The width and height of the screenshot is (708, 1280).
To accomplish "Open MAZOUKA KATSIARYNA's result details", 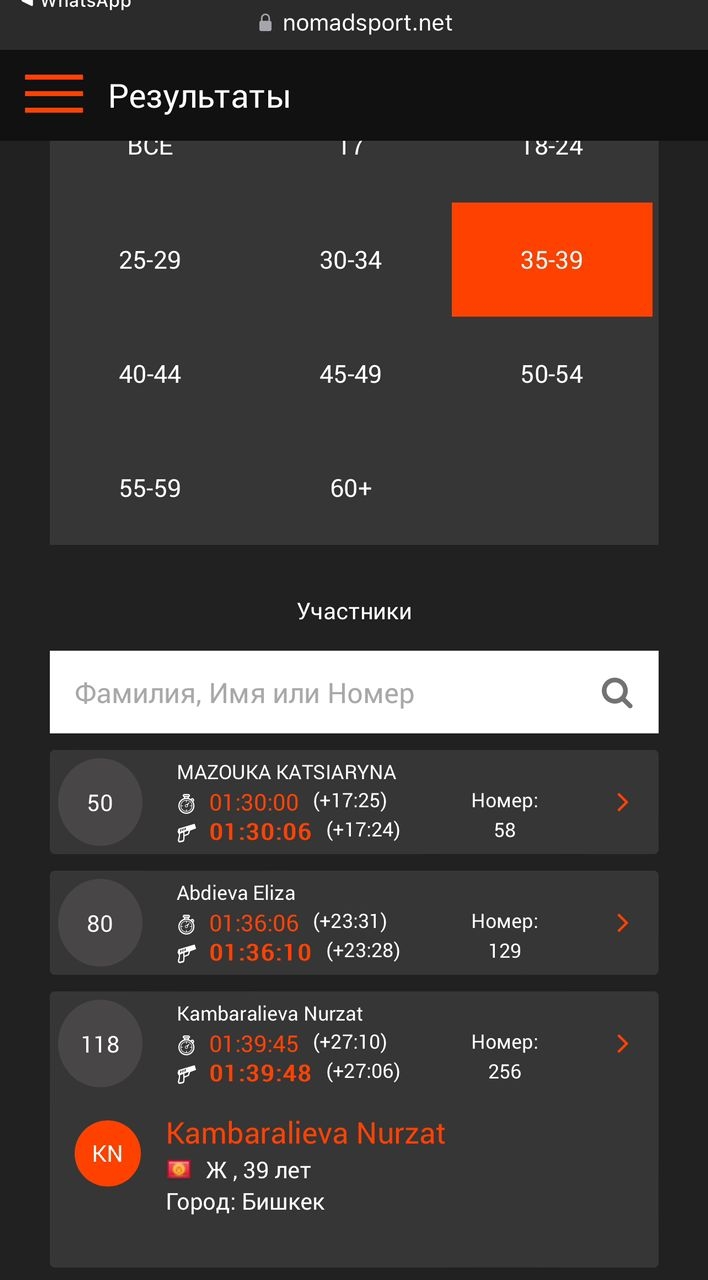I will click(x=622, y=802).
